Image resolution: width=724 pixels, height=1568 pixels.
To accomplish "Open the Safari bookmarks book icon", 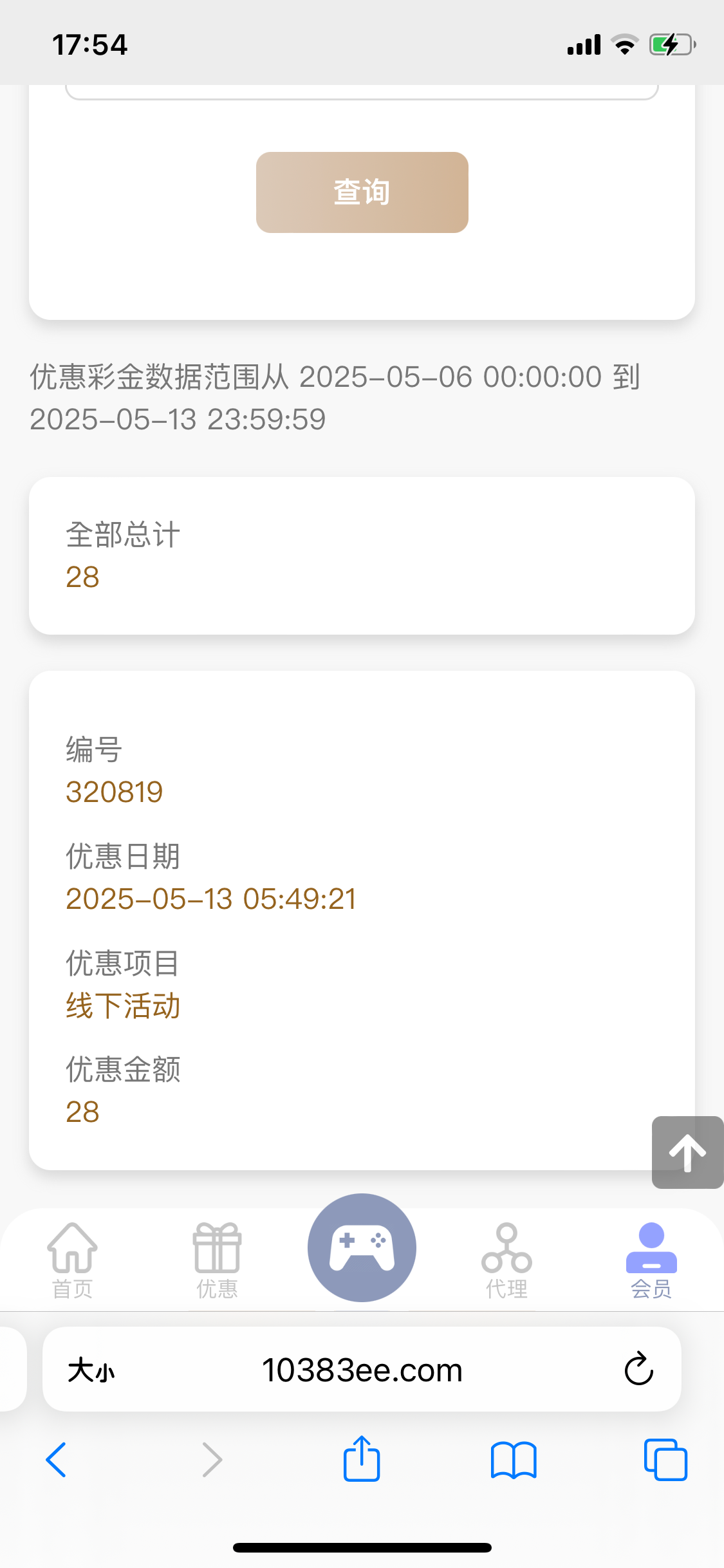I will pyautogui.click(x=514, y=1460).
